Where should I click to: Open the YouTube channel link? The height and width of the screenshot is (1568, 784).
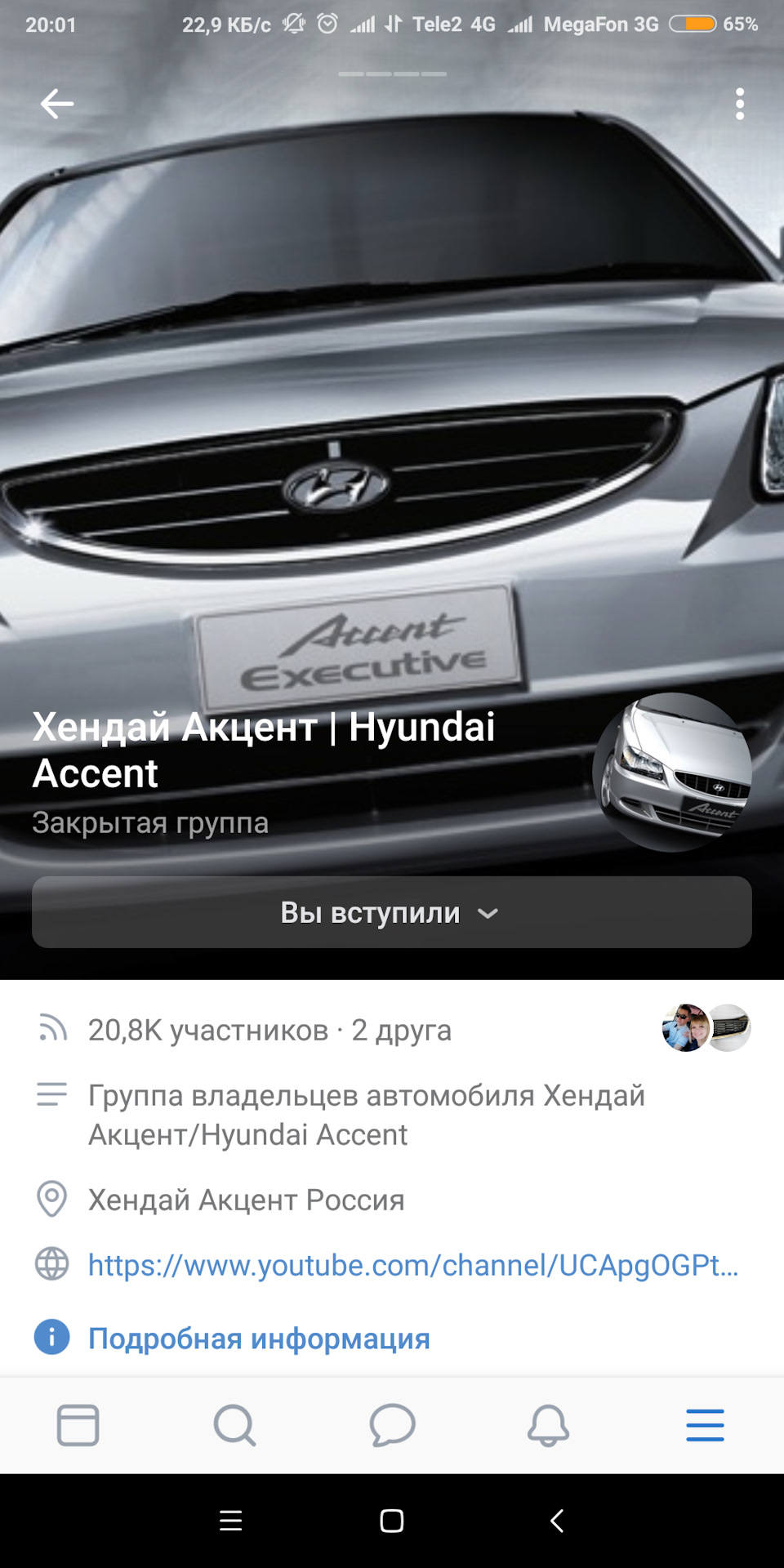(x=413, y=1265)
